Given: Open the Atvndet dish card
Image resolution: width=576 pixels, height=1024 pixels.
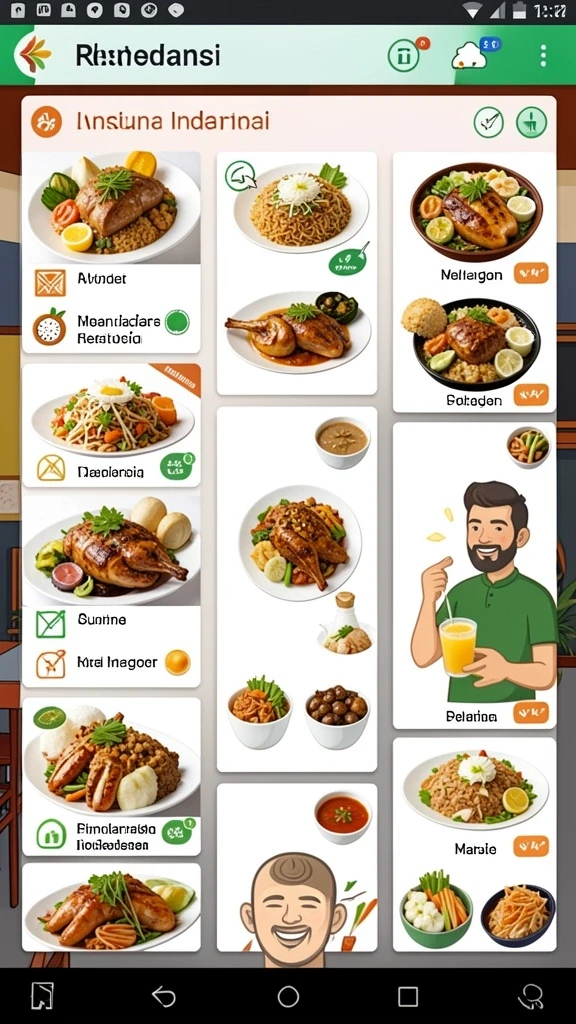Looking at the screenshot, I should tap(111, 251).
